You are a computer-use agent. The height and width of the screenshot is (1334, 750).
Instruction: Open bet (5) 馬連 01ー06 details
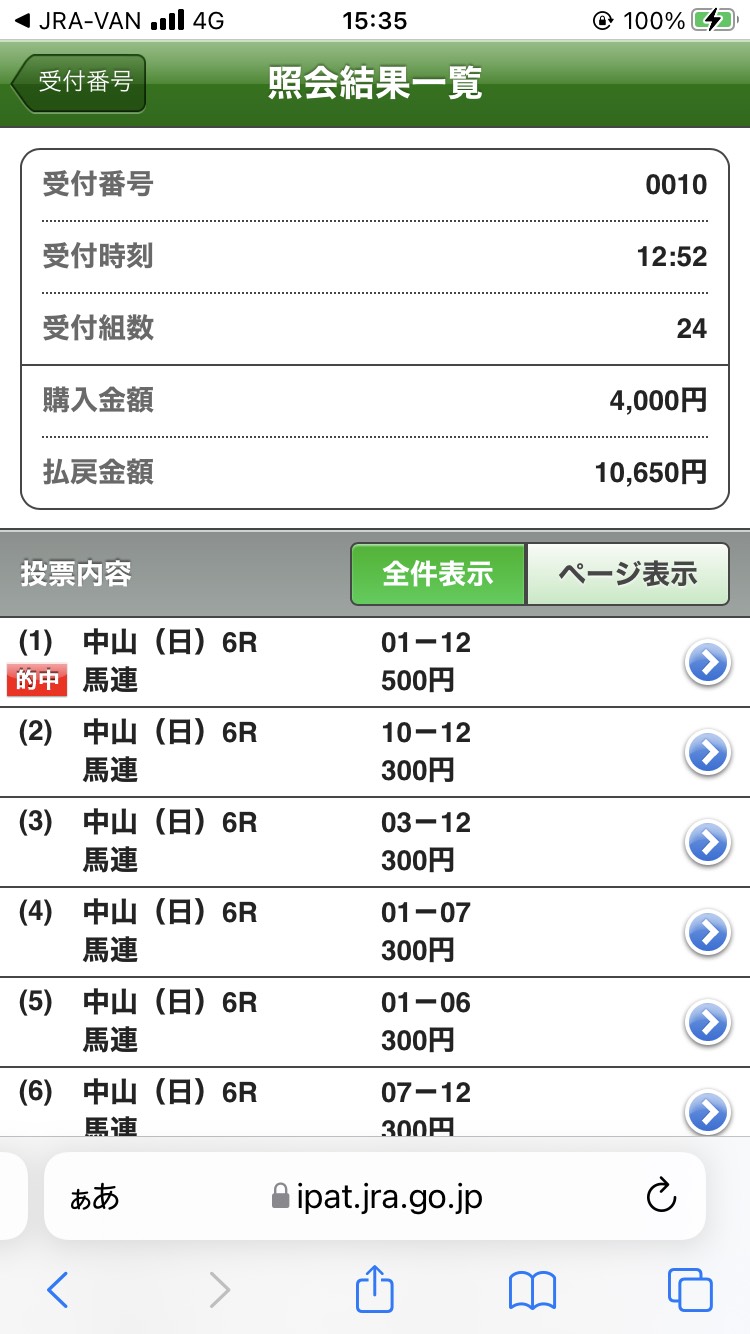(708, 1023)
